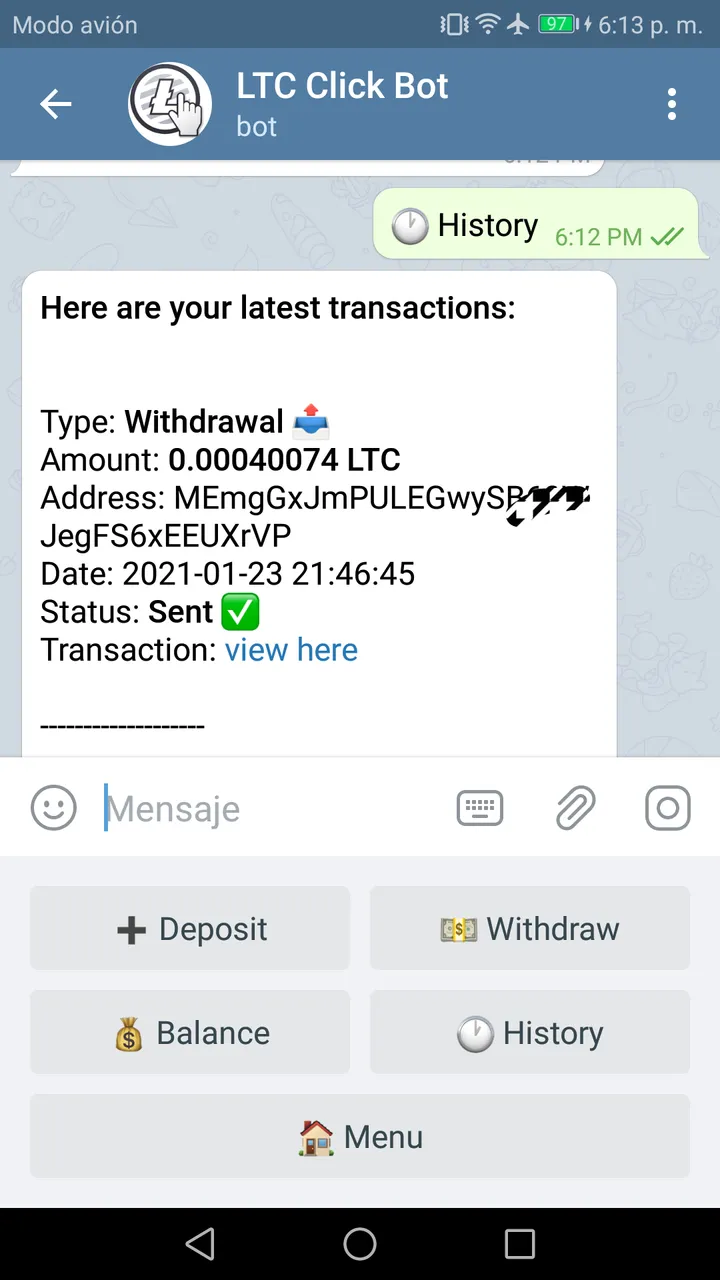Viewport: 720px width, 1280px height.
Task: Tap the Deposit button
Action: point(190,929)
